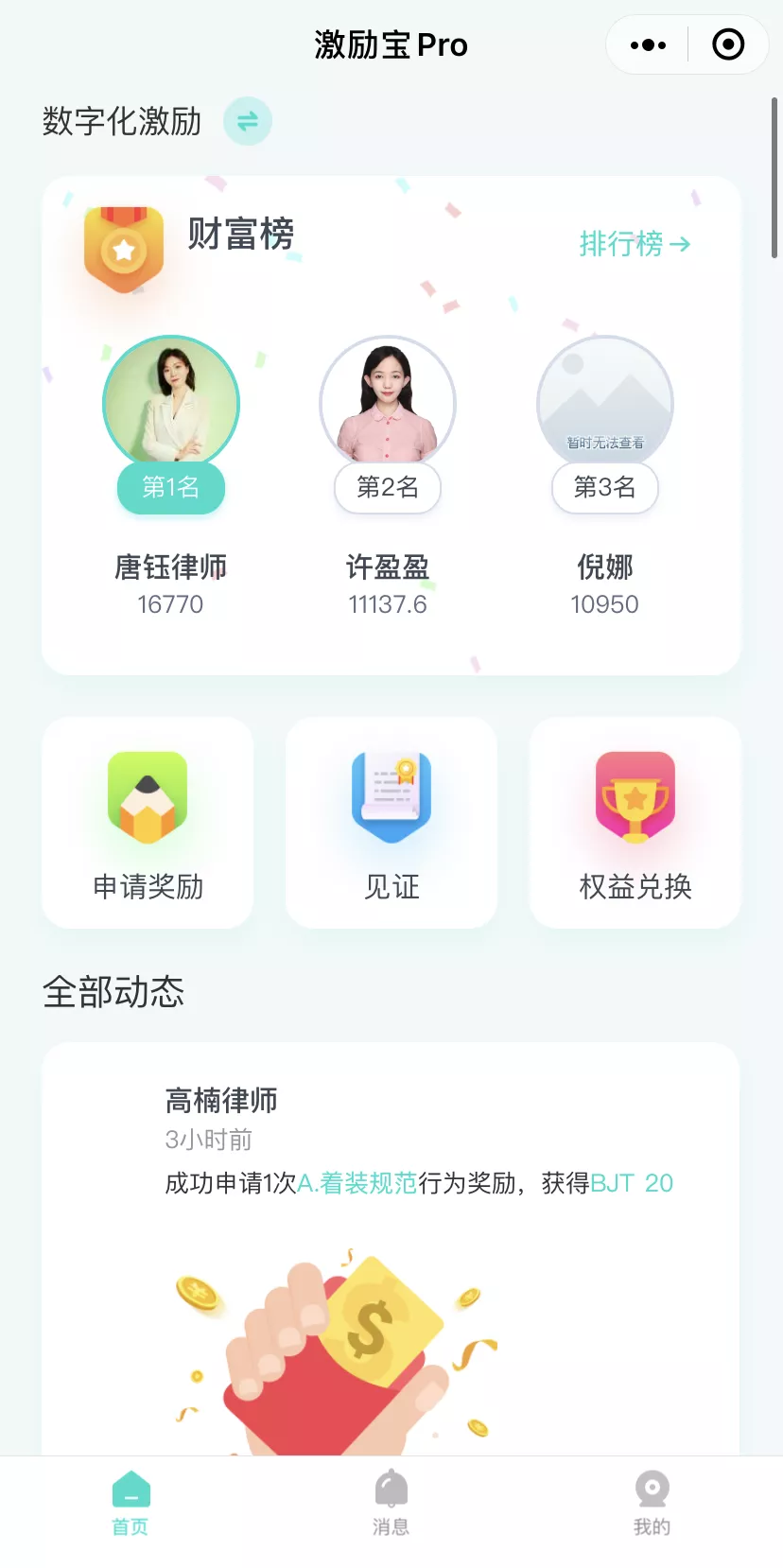783x1568 pixels.
Task: Tap the swap icon next to 数字化激励
Action: point(247,121)
